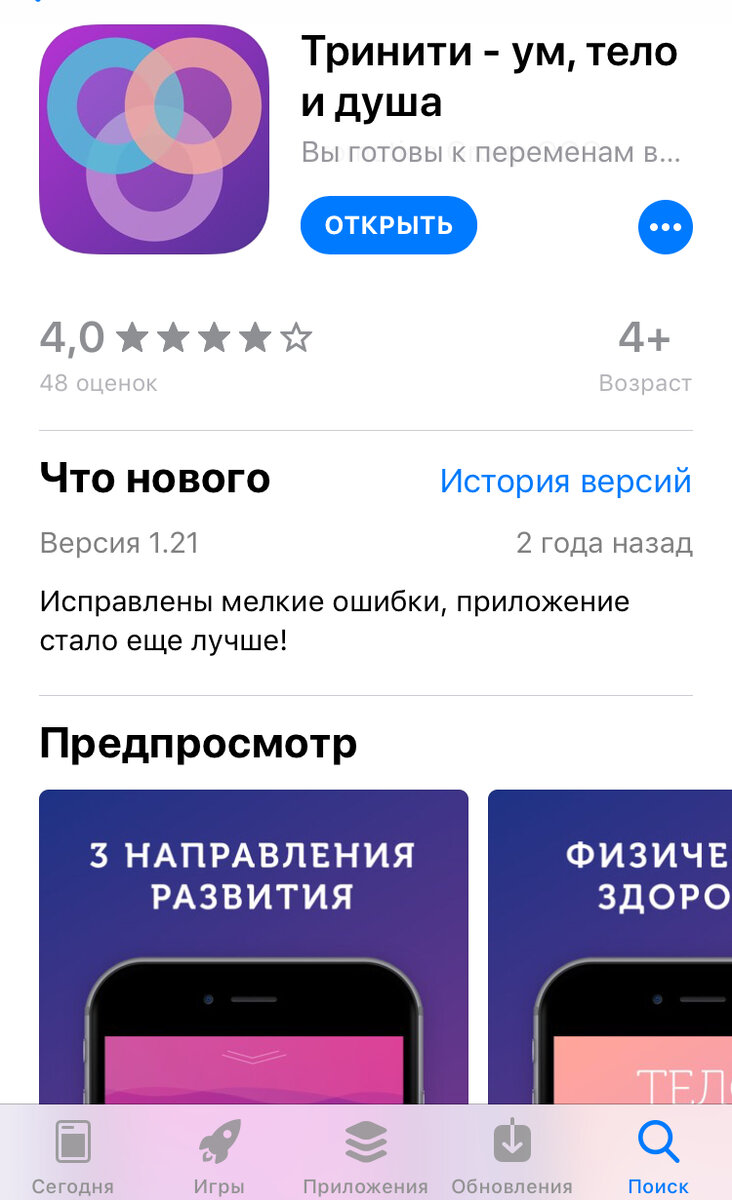
Task: Open the truncated app subtitle text
Action: pyautogui.click(x=490, y=151)
